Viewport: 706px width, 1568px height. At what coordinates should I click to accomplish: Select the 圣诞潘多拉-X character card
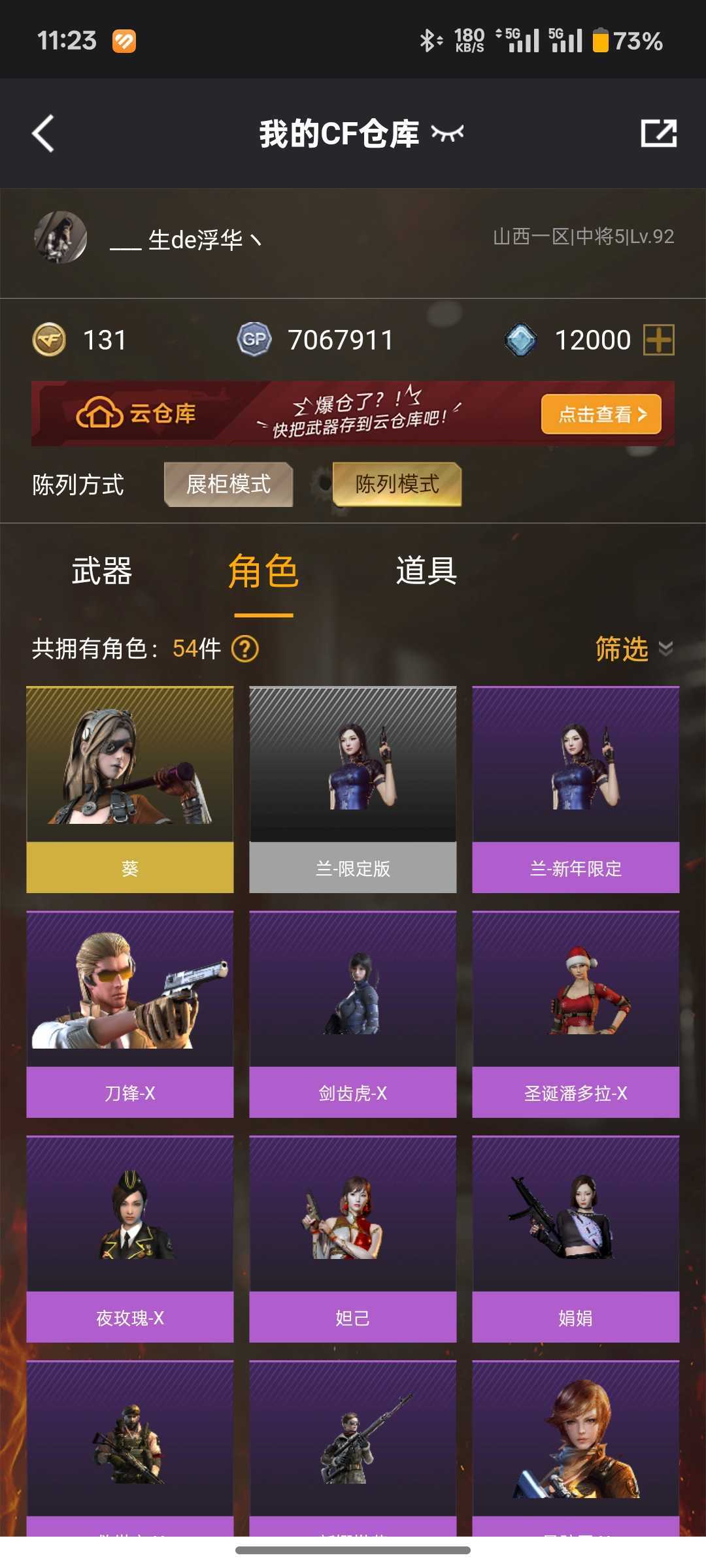tap(576, 1015)
